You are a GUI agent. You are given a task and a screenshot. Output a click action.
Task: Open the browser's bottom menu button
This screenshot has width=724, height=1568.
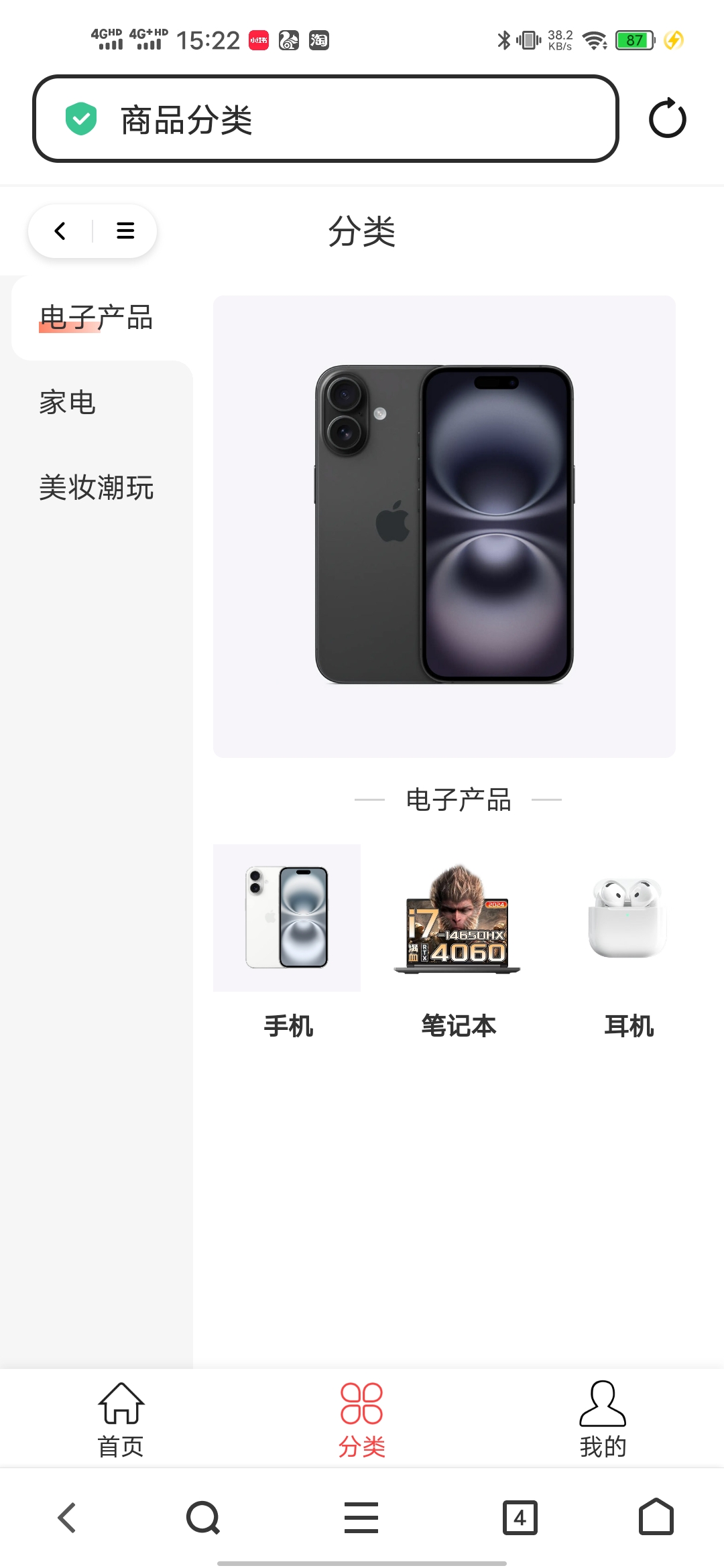tap(361, 1518)
